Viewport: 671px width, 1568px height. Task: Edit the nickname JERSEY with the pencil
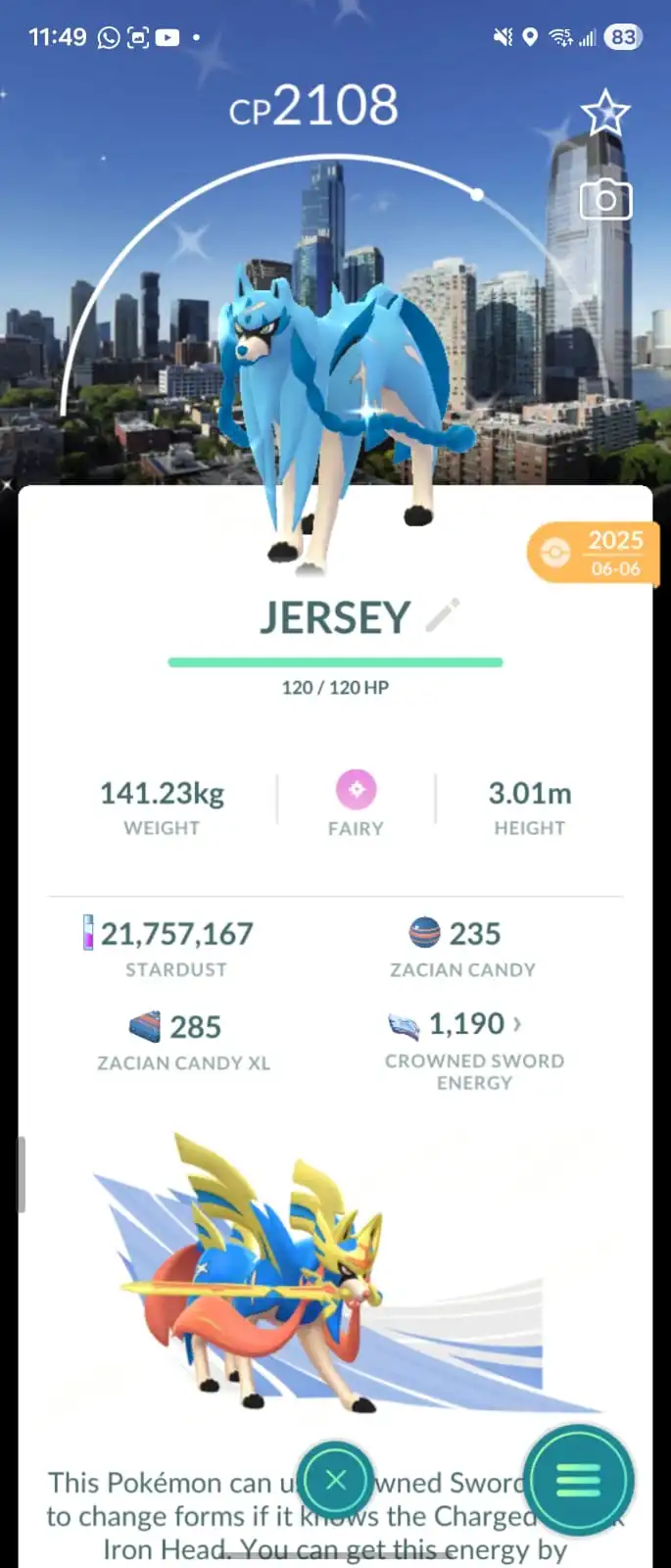coord(443,616)
